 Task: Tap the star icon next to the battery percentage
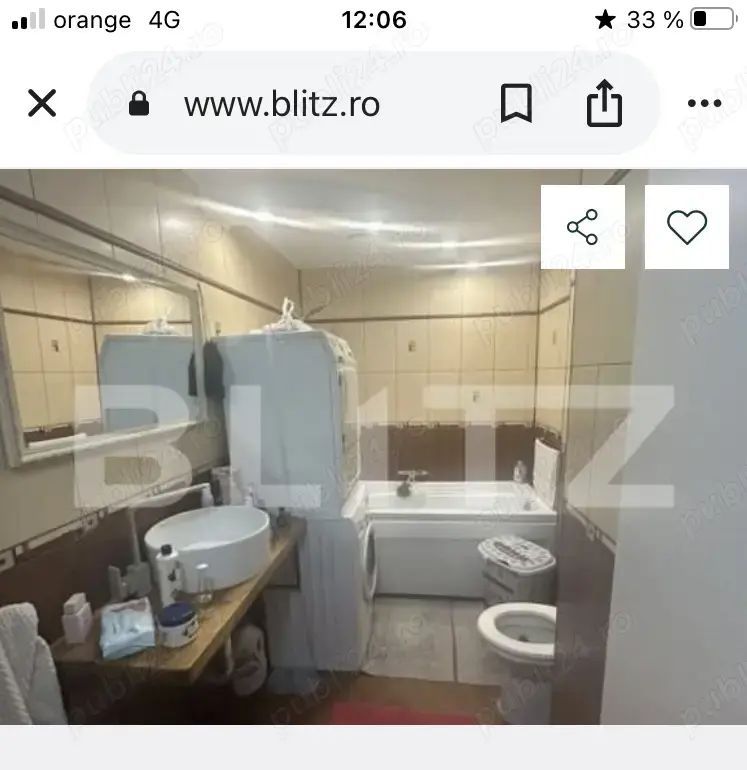604,18
